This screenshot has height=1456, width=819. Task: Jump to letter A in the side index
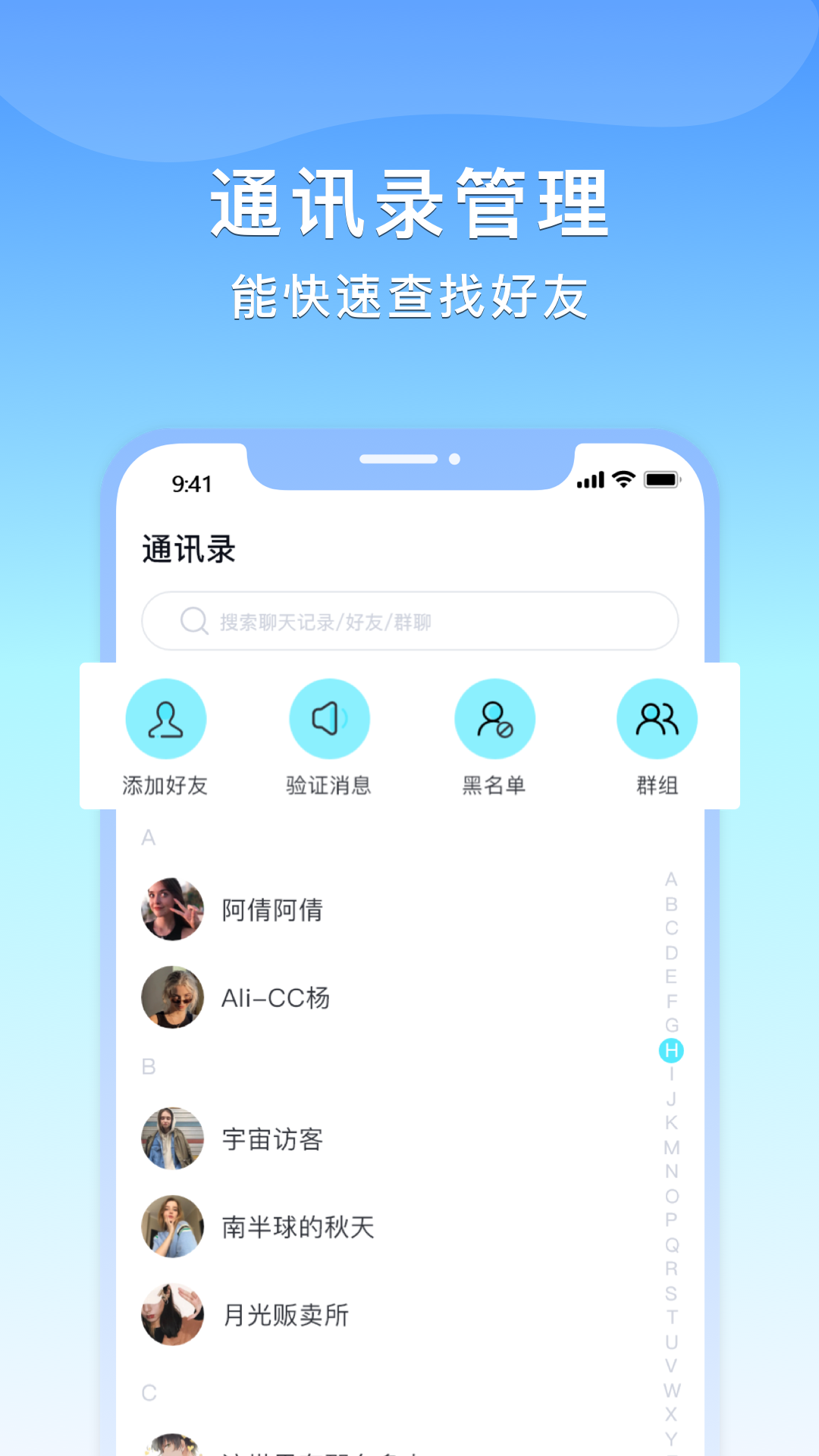coord(672,881)
